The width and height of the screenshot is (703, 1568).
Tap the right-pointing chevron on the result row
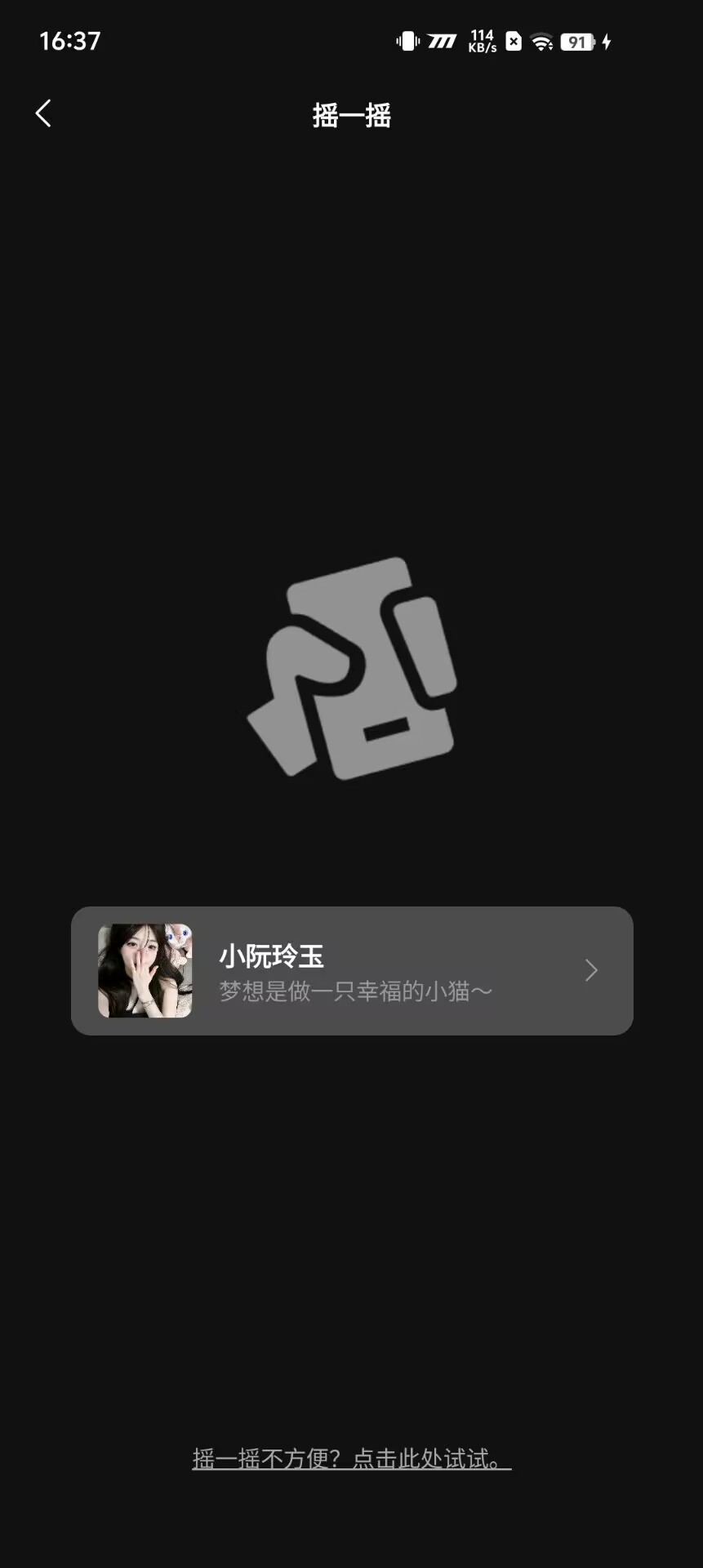pos(590,970)
